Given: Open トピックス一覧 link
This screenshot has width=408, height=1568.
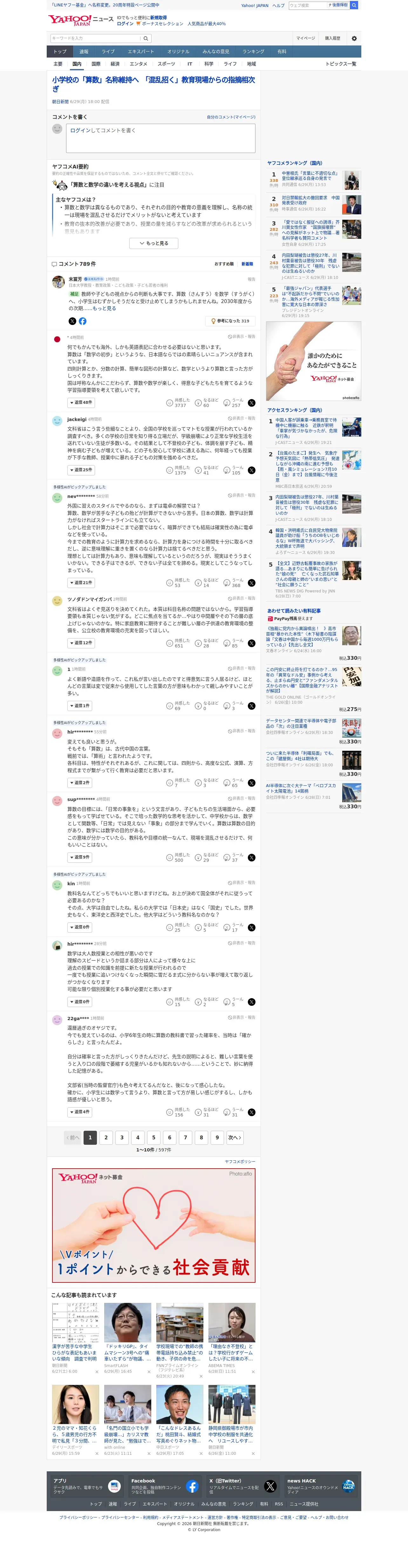Looking at the screenshot, I should (x=341, y=64).
